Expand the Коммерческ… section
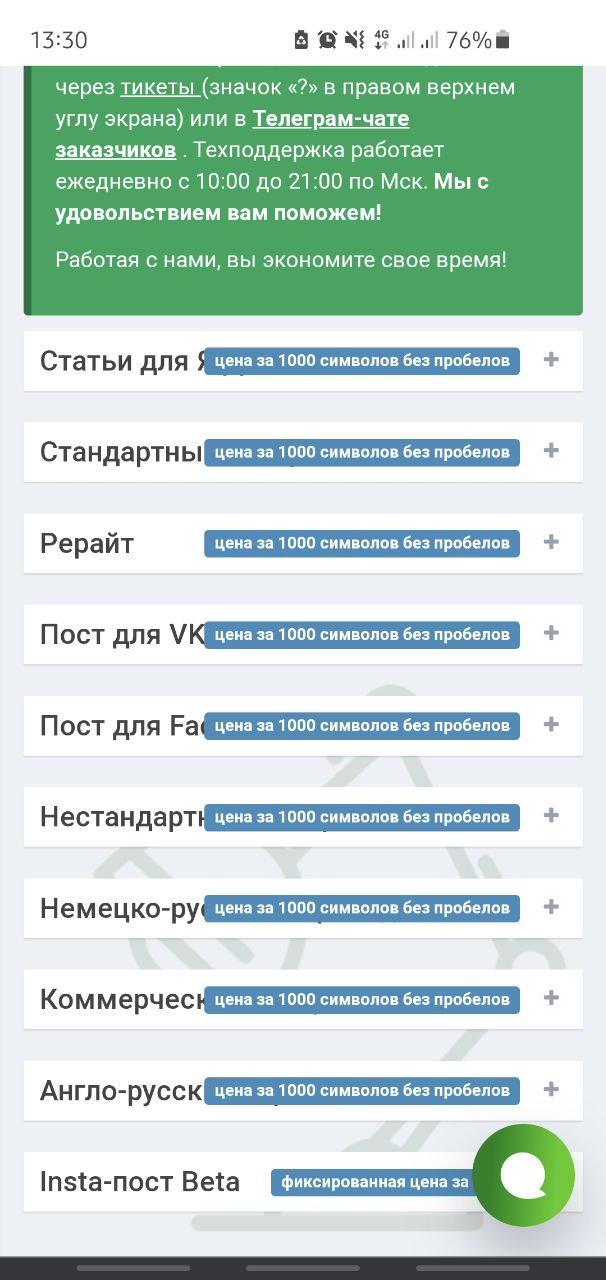This screenshot has width=606, height=1280. (x=550, y=998)
